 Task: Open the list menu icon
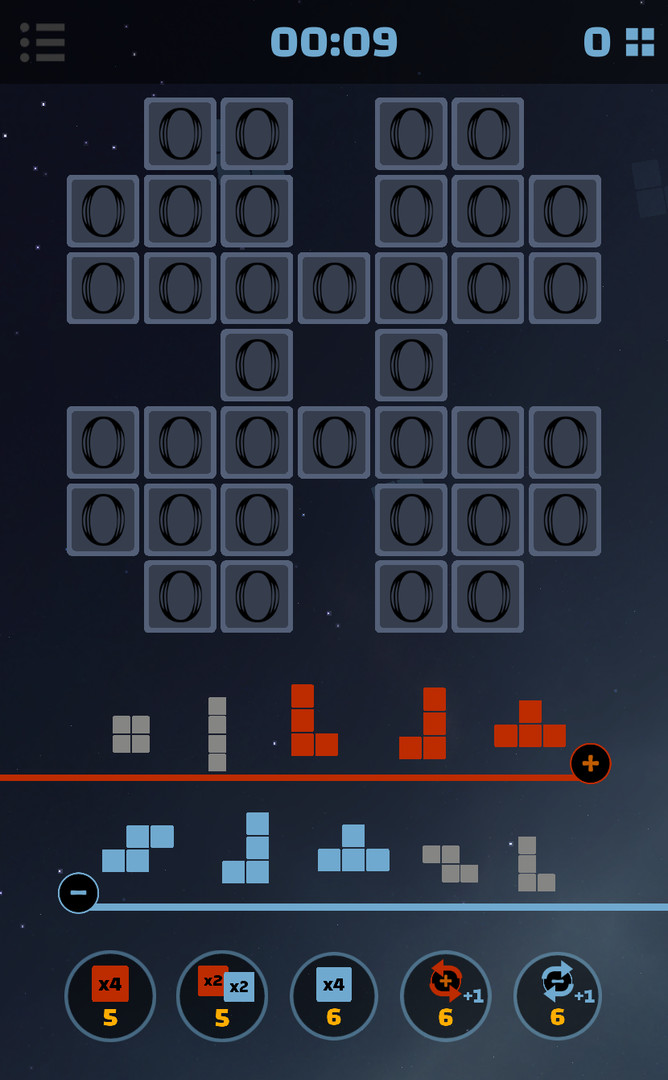pyautogui.click(x=42, y=42)
